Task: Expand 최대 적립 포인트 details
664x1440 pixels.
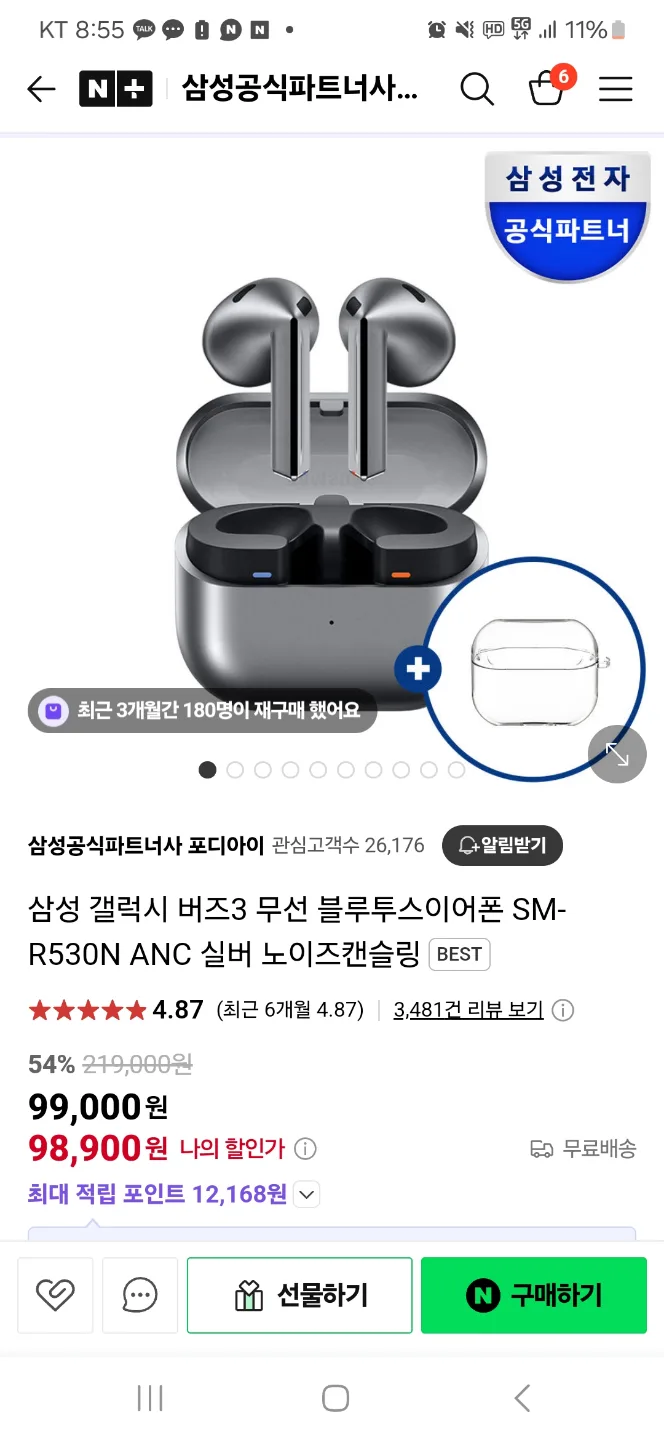Action: [x=307, y=1194]
